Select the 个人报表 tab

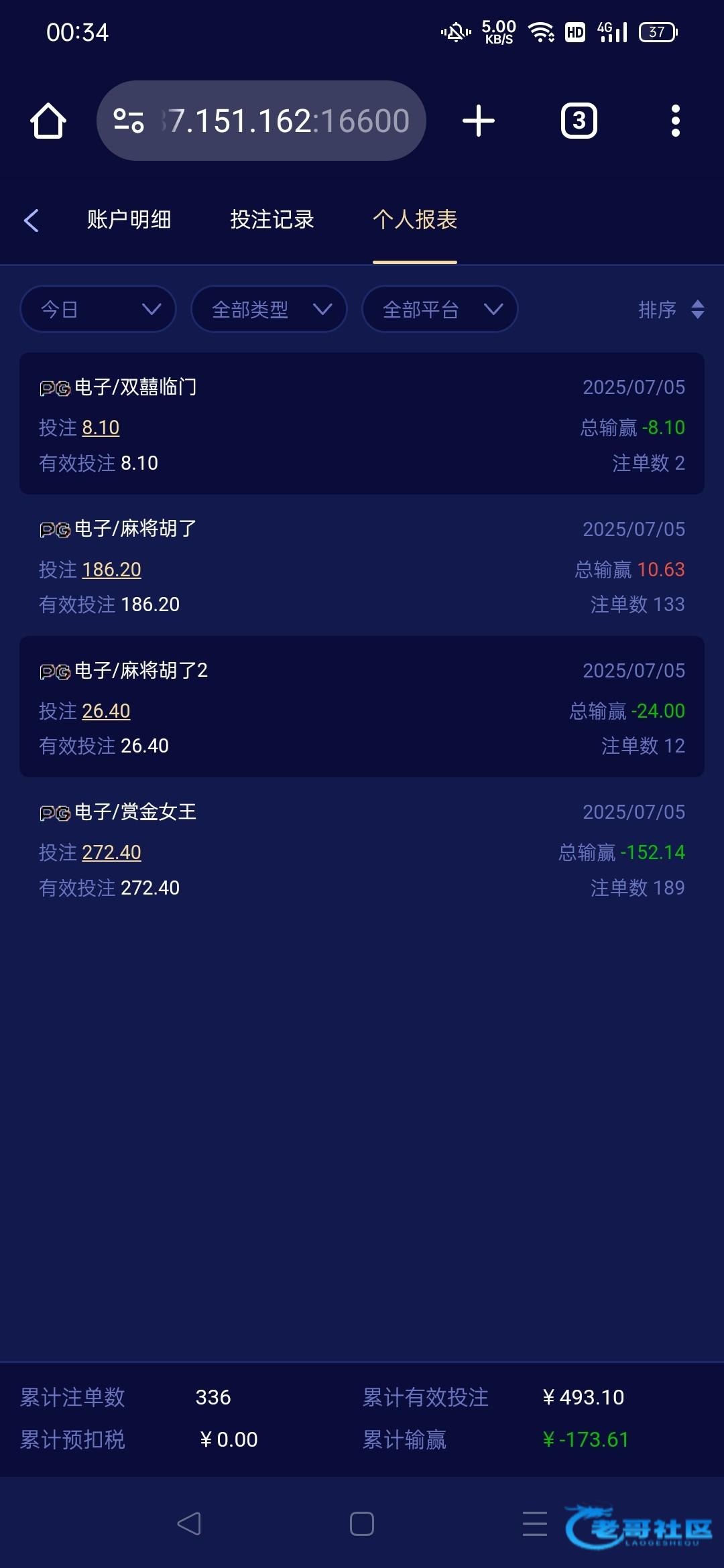coord(415,220)
